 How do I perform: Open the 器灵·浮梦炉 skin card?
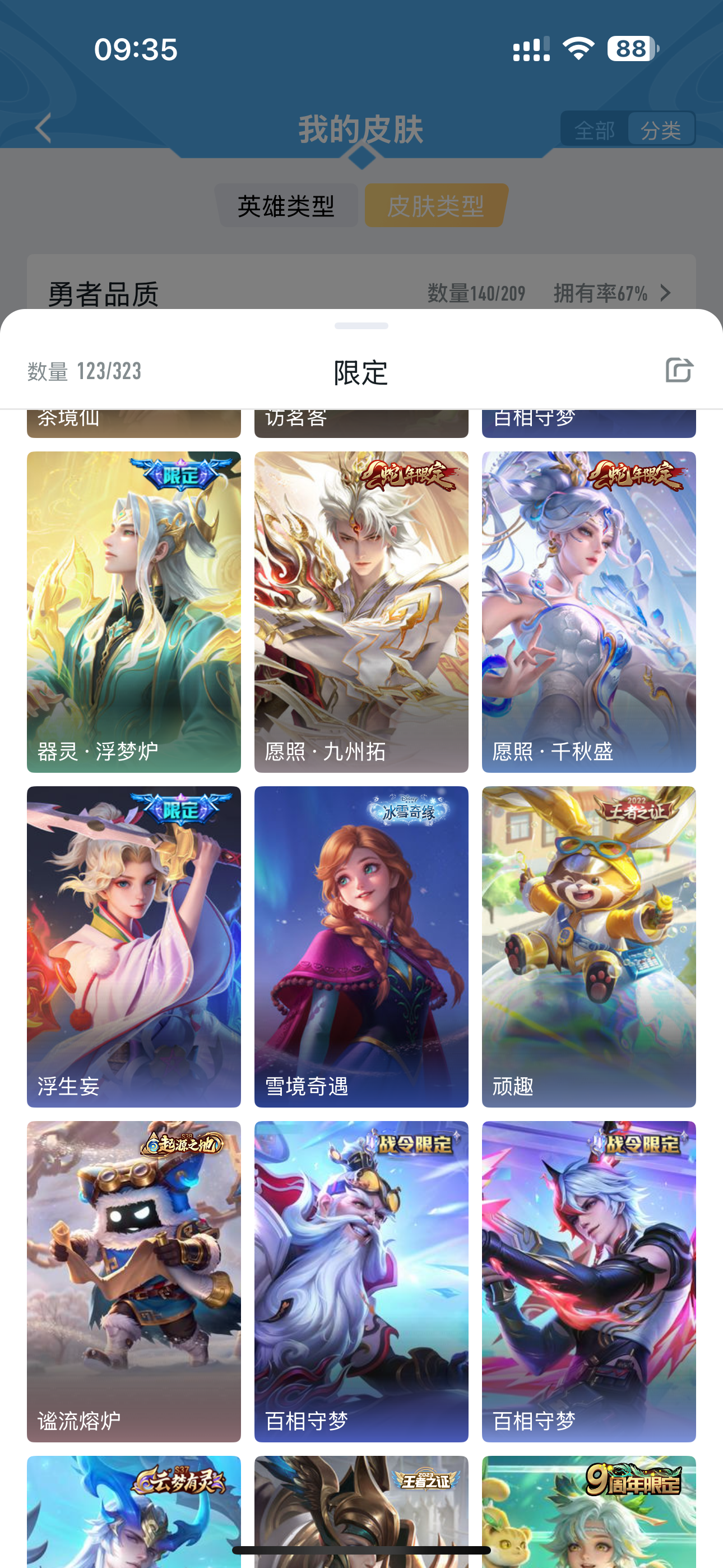point(134,611)
